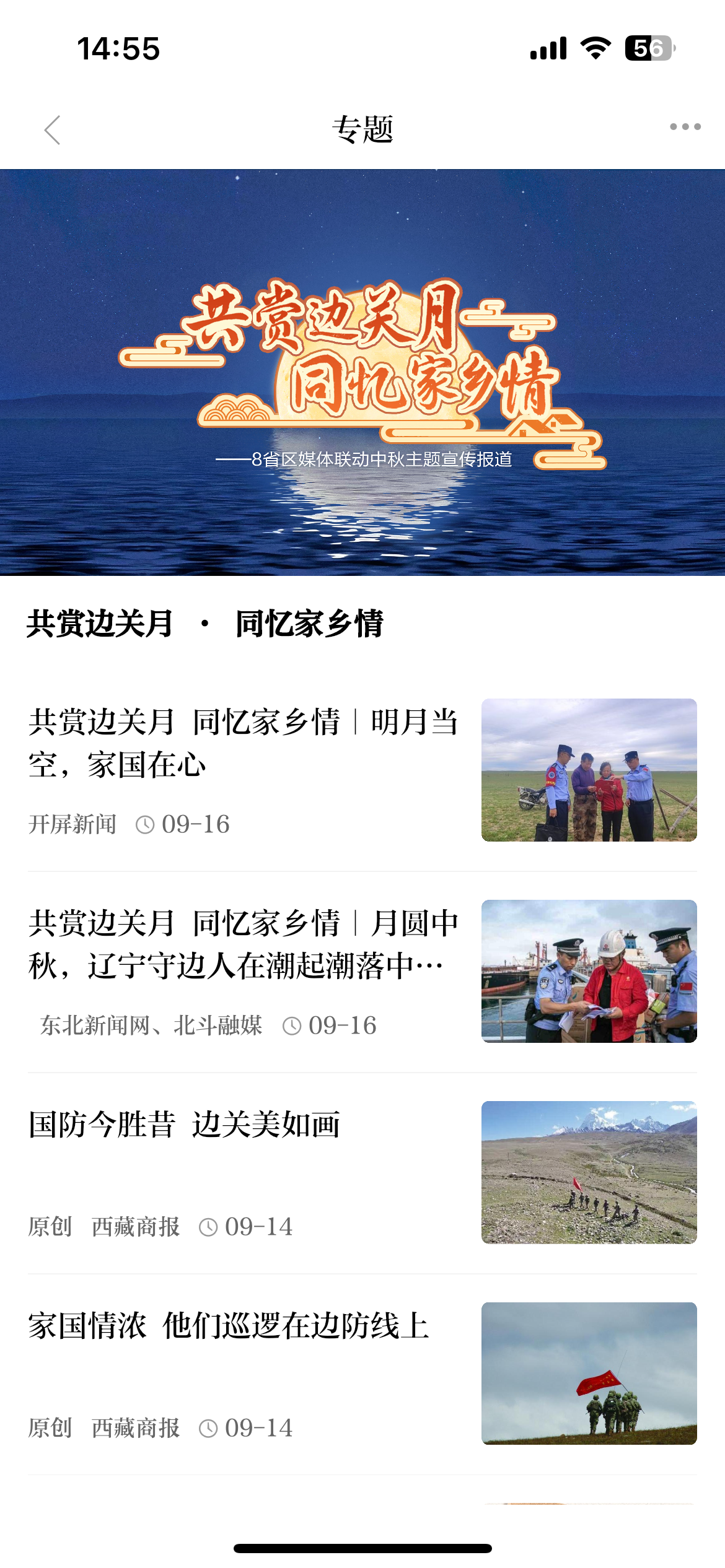Tap the clock icon on the 国防今胜昔 article
The height and width of the screenshot is (1568, 725).
tap(208, 1227)
